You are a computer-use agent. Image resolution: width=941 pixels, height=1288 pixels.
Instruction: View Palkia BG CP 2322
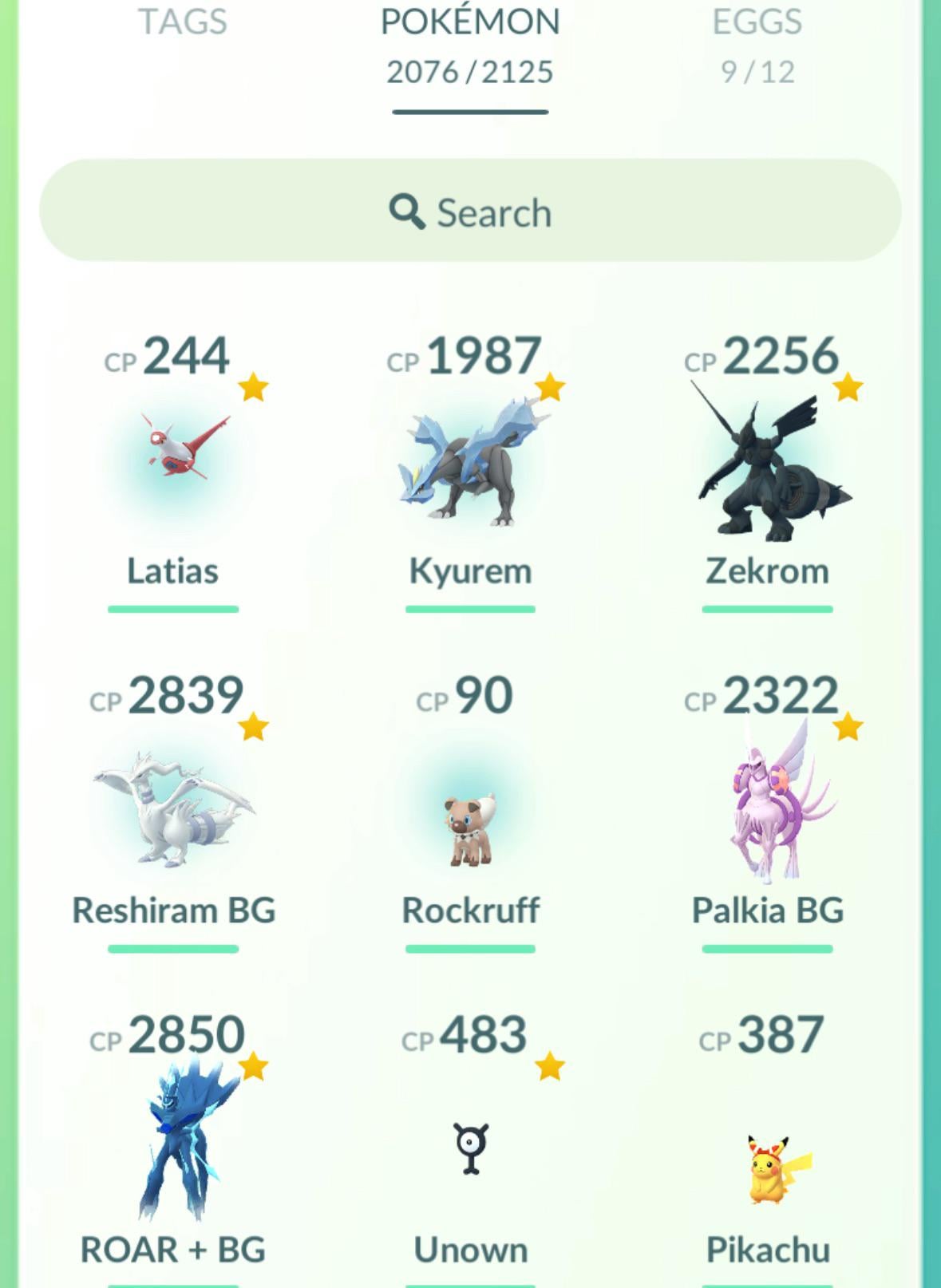pyautogui.click(x=768, y=806)
